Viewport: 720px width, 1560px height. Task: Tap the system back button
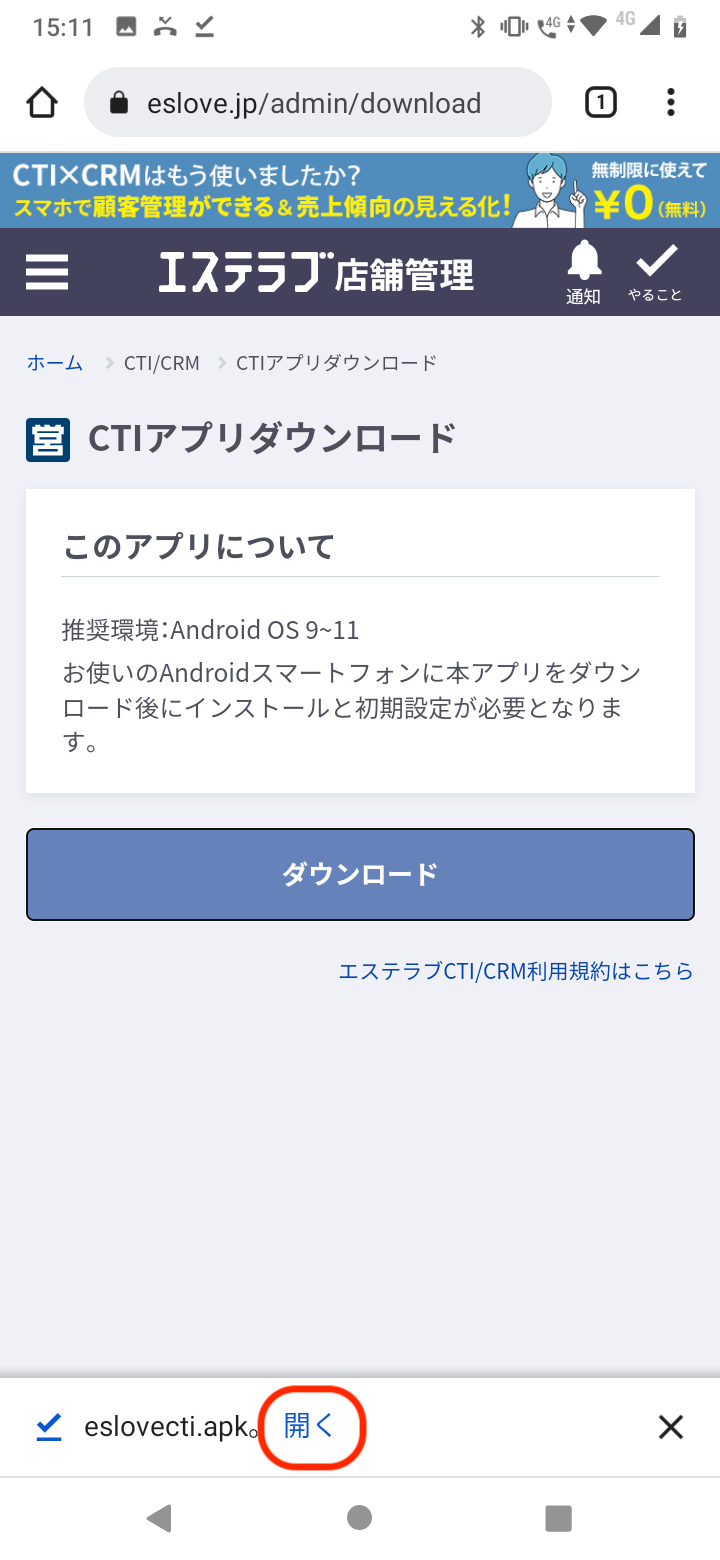pos(159,1518)
